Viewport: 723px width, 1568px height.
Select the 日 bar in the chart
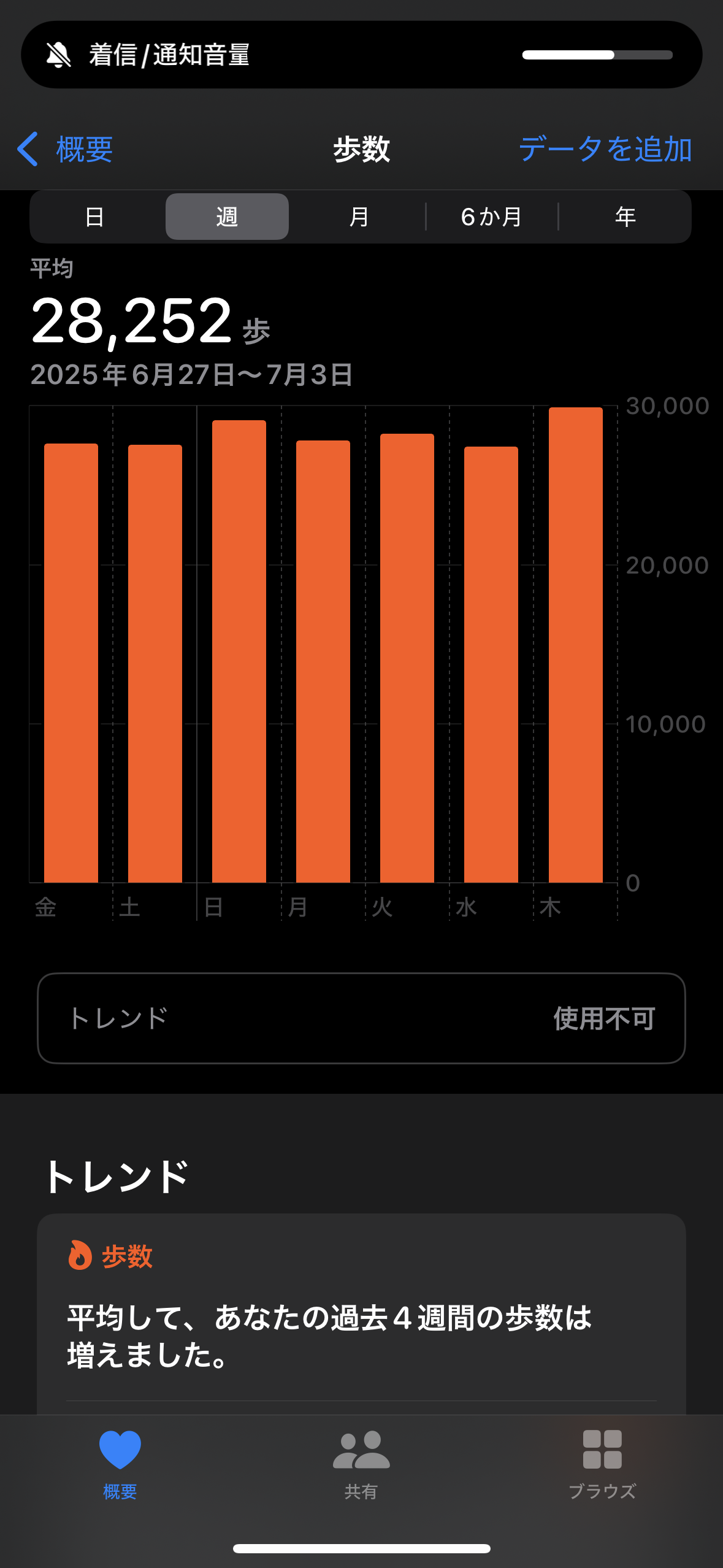[x=239, y=651]
